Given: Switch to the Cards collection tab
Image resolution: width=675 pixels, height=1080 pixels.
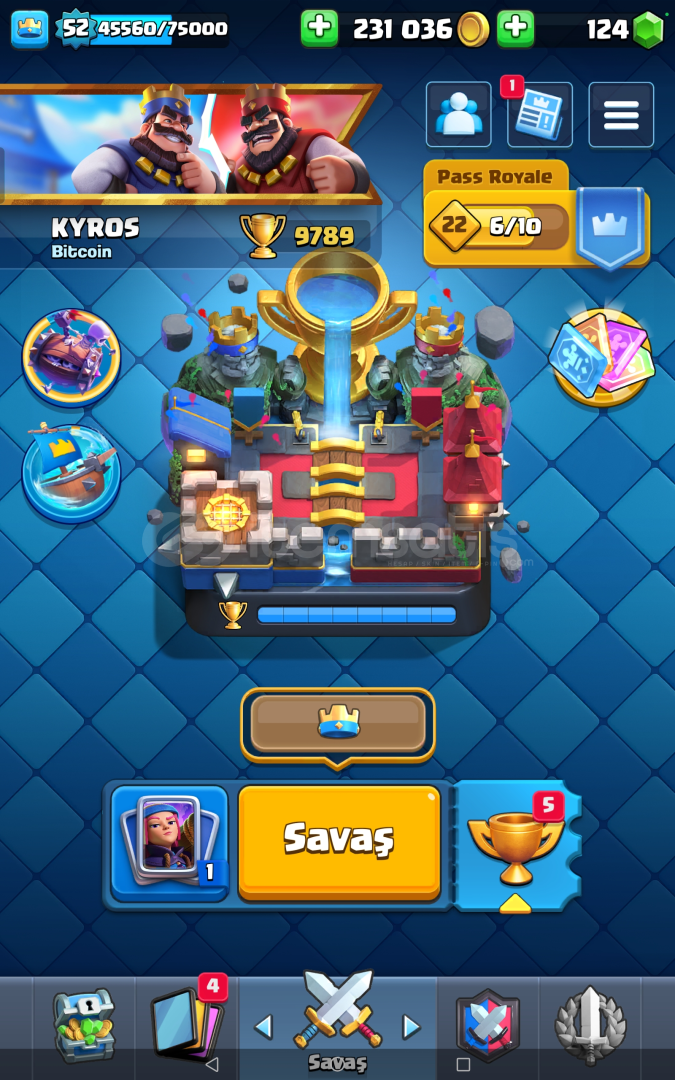Looking at the screenshot, I should [186, 1026].
